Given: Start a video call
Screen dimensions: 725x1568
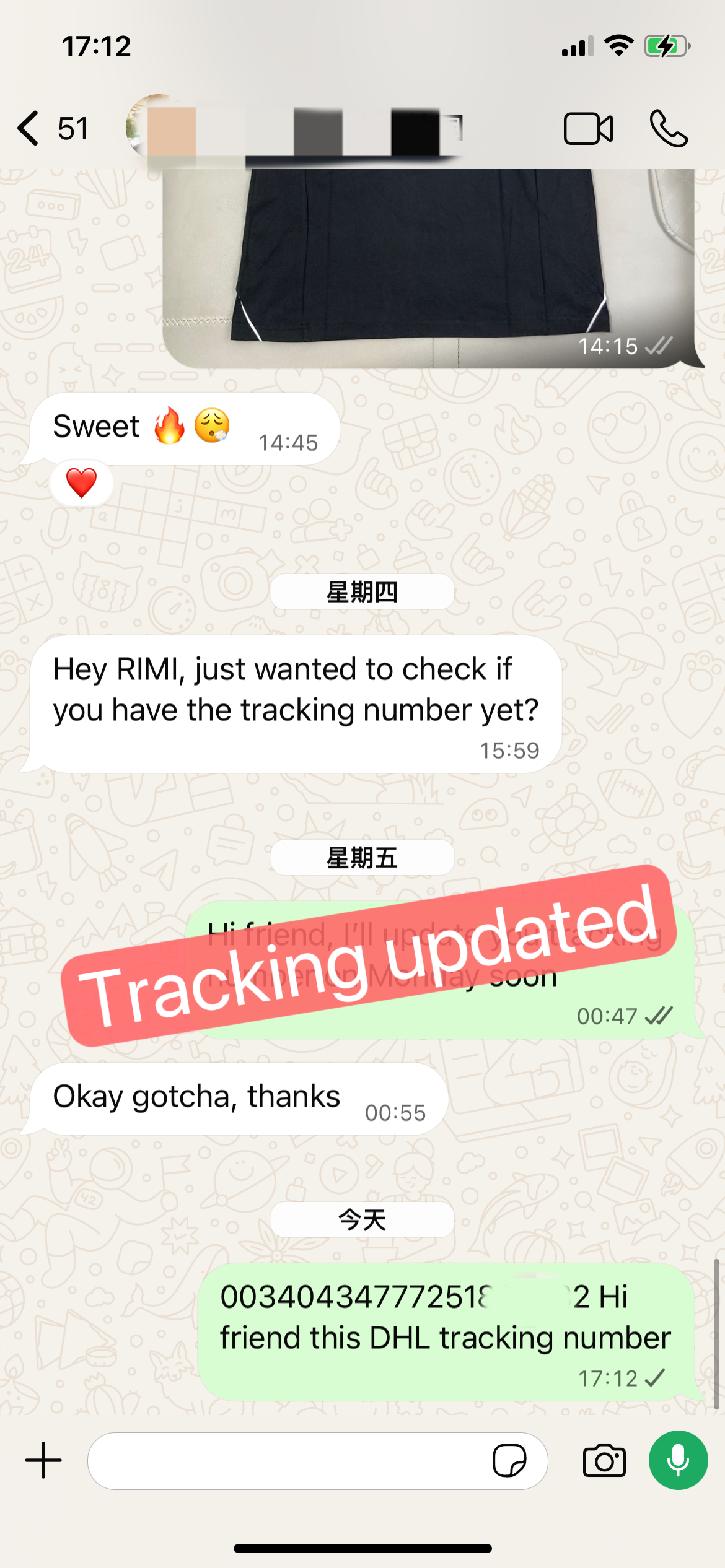Looking at the screenshot, I should point(588,129).
